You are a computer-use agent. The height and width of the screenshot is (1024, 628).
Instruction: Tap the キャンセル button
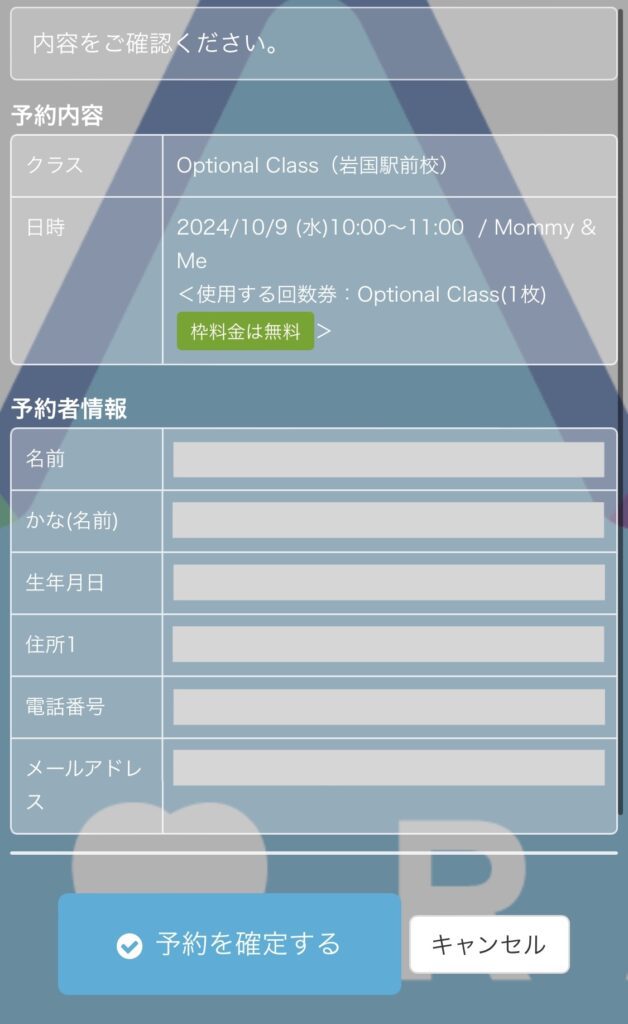pos(489,944)
